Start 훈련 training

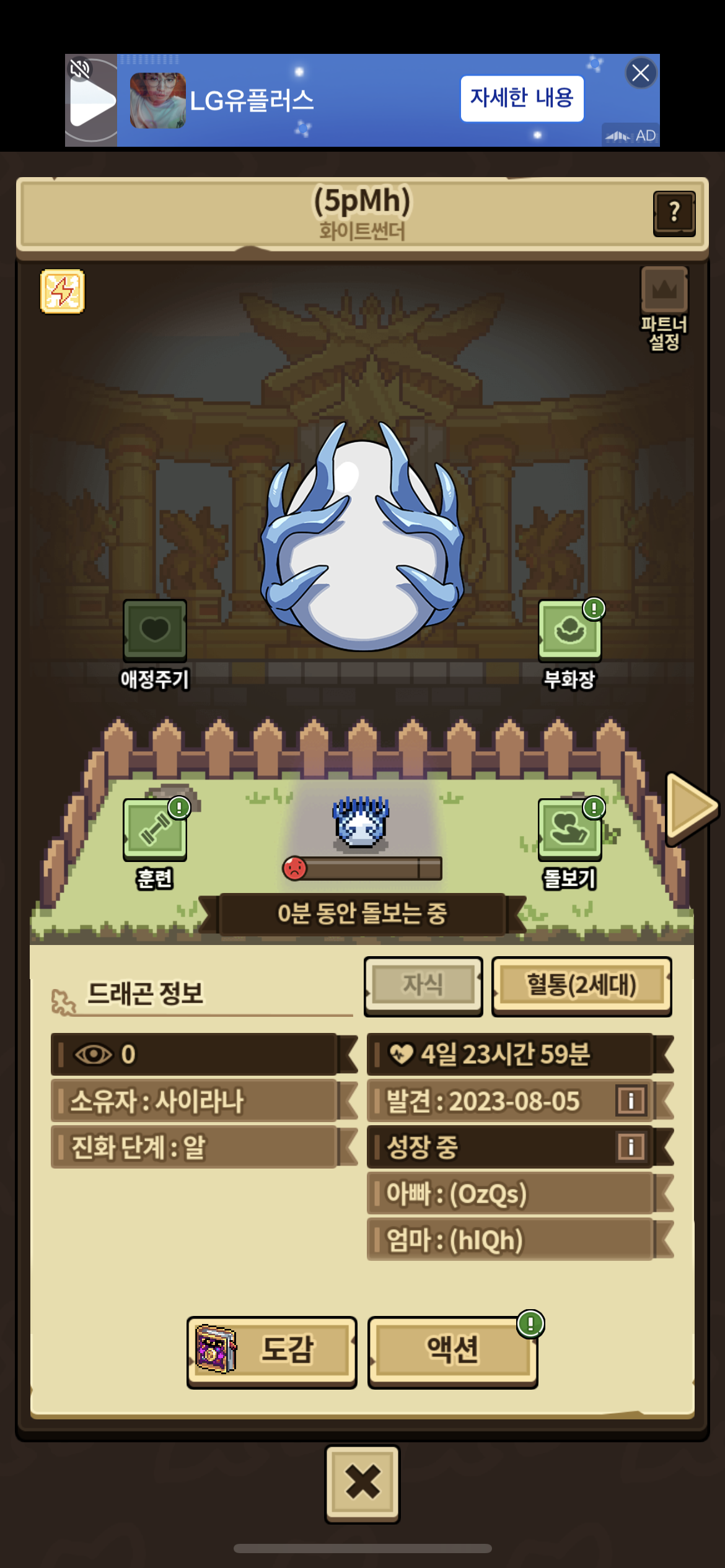pos(154,829)
